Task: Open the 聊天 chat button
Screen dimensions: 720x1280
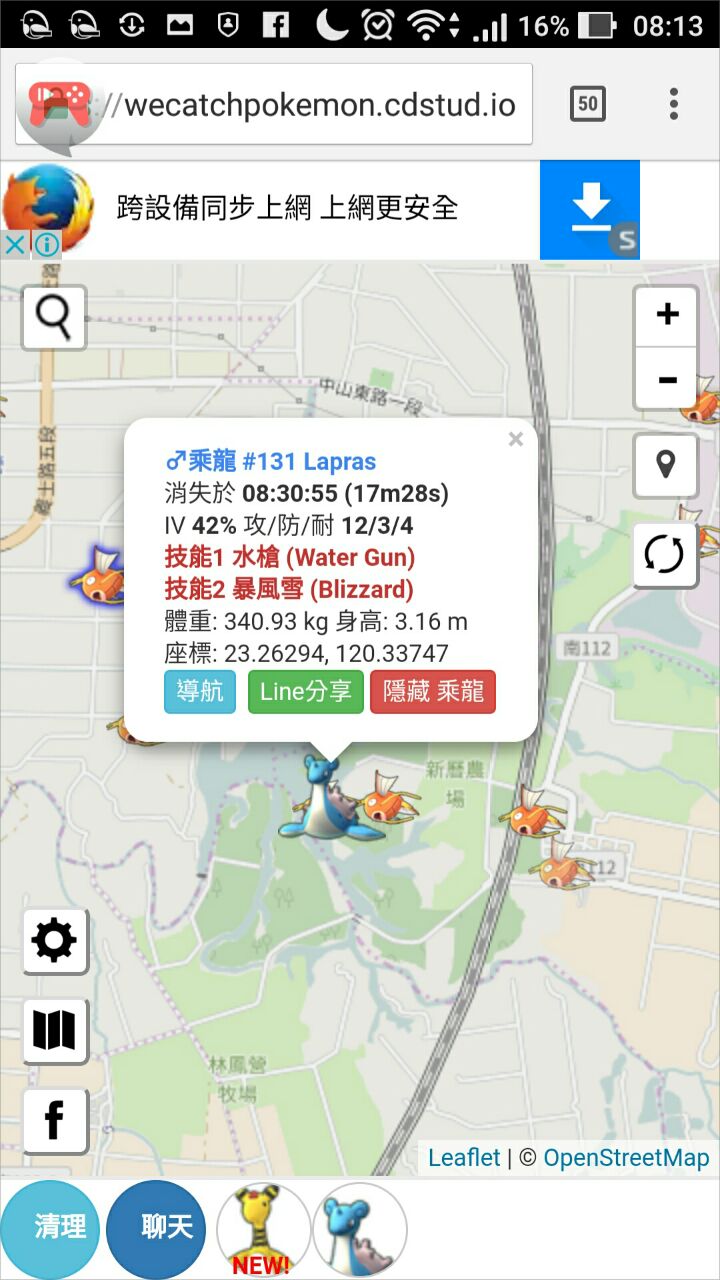Action: pos(157,1228)
